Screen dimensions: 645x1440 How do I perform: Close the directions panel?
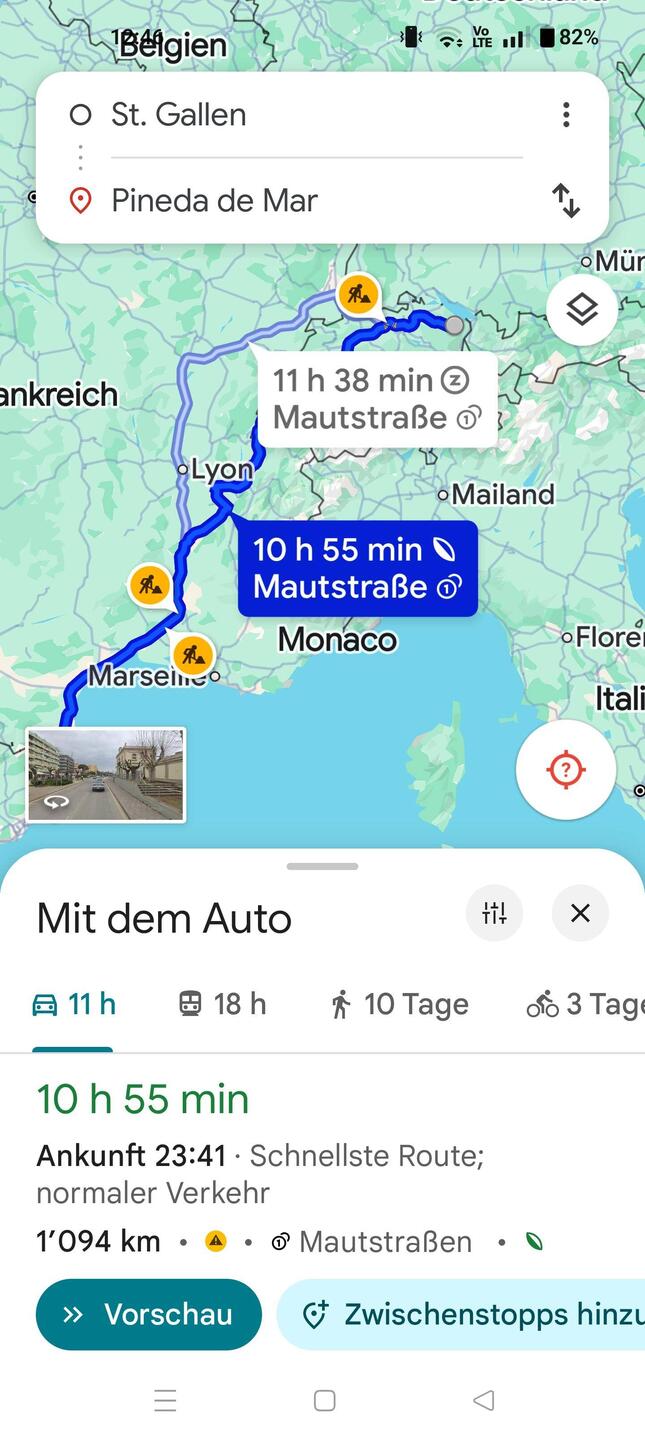coord(580,913)
